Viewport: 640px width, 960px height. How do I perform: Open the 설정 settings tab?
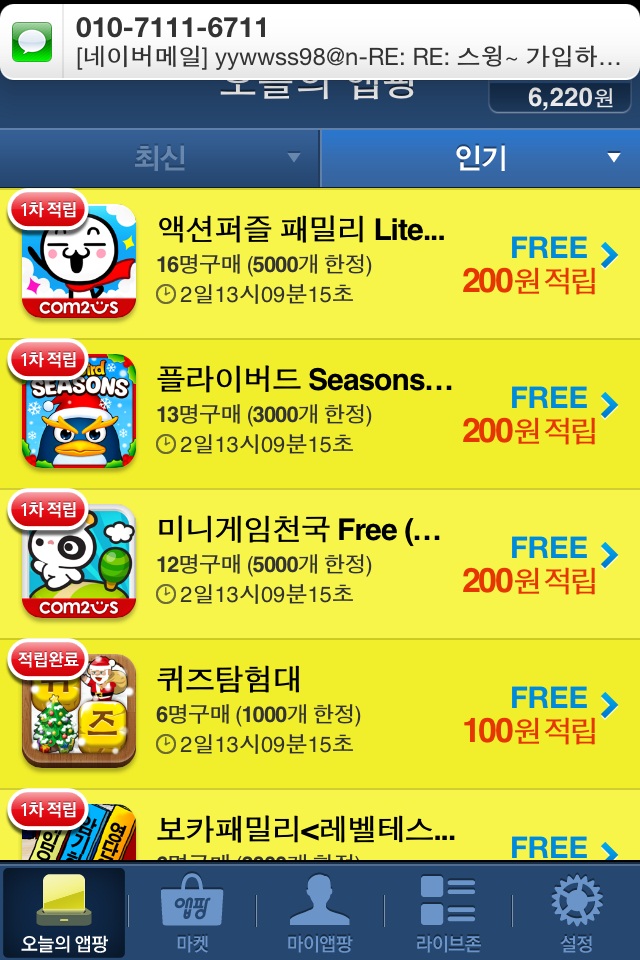pos(576,912)
